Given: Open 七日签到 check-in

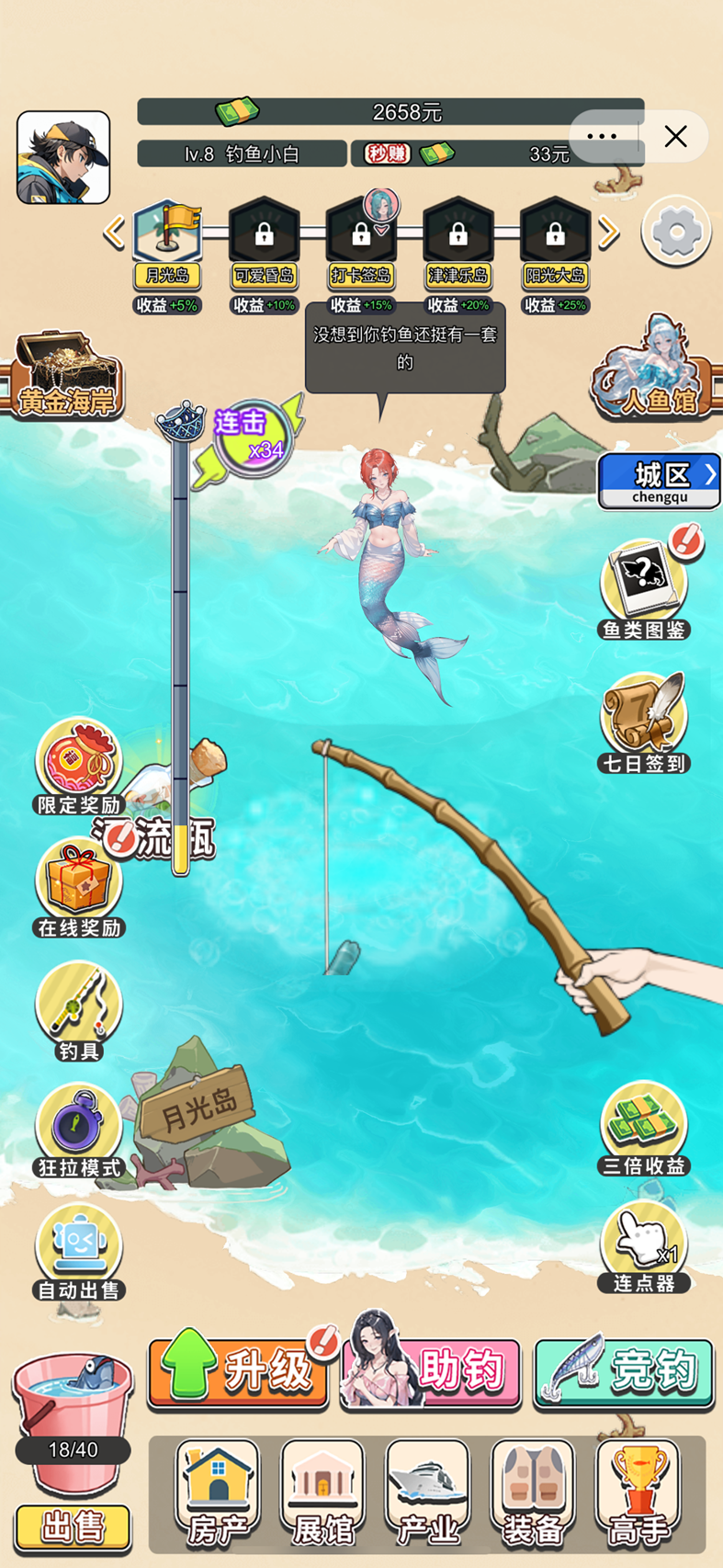Looking at the screenshot, I should [x=644, y=723].
